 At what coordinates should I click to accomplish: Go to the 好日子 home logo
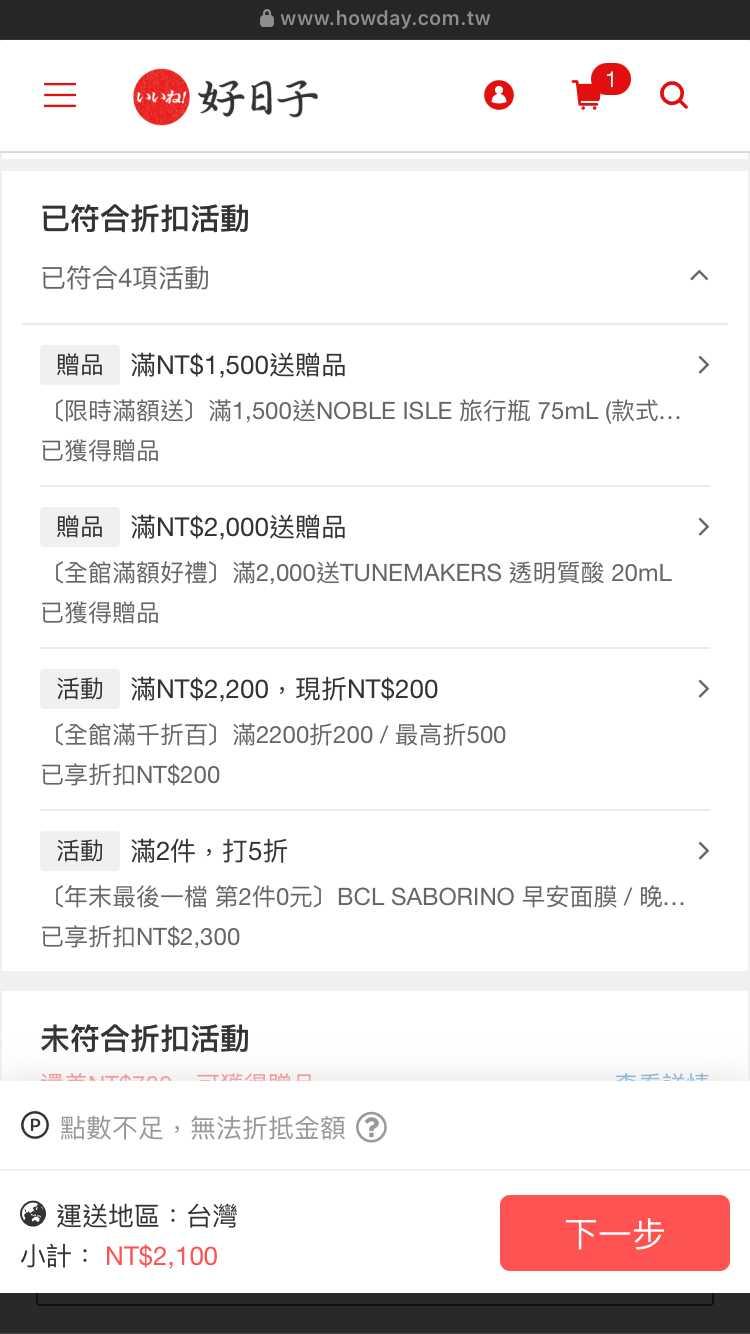[x=225, y=97]
